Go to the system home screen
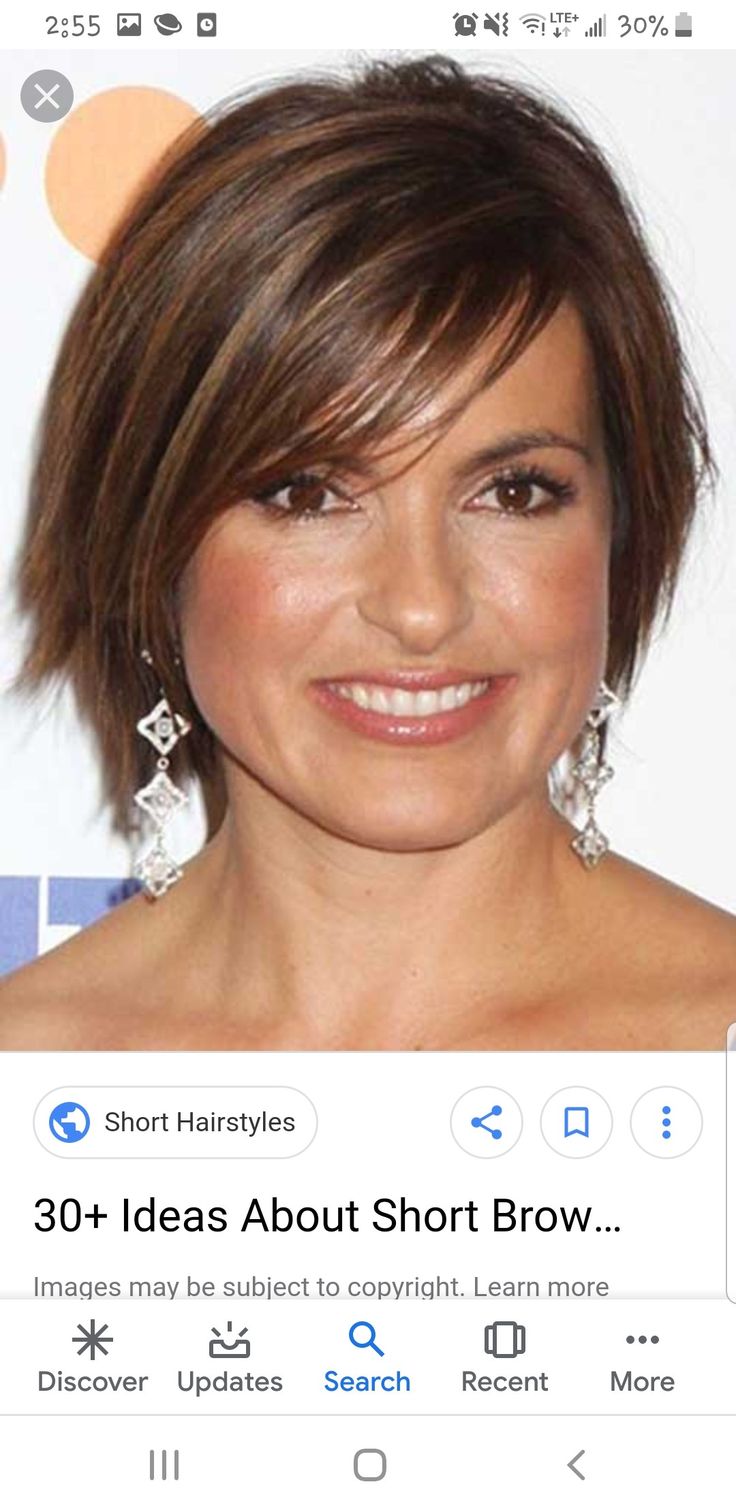The height and width of the screenshot is (1512, 736). 369,1465
